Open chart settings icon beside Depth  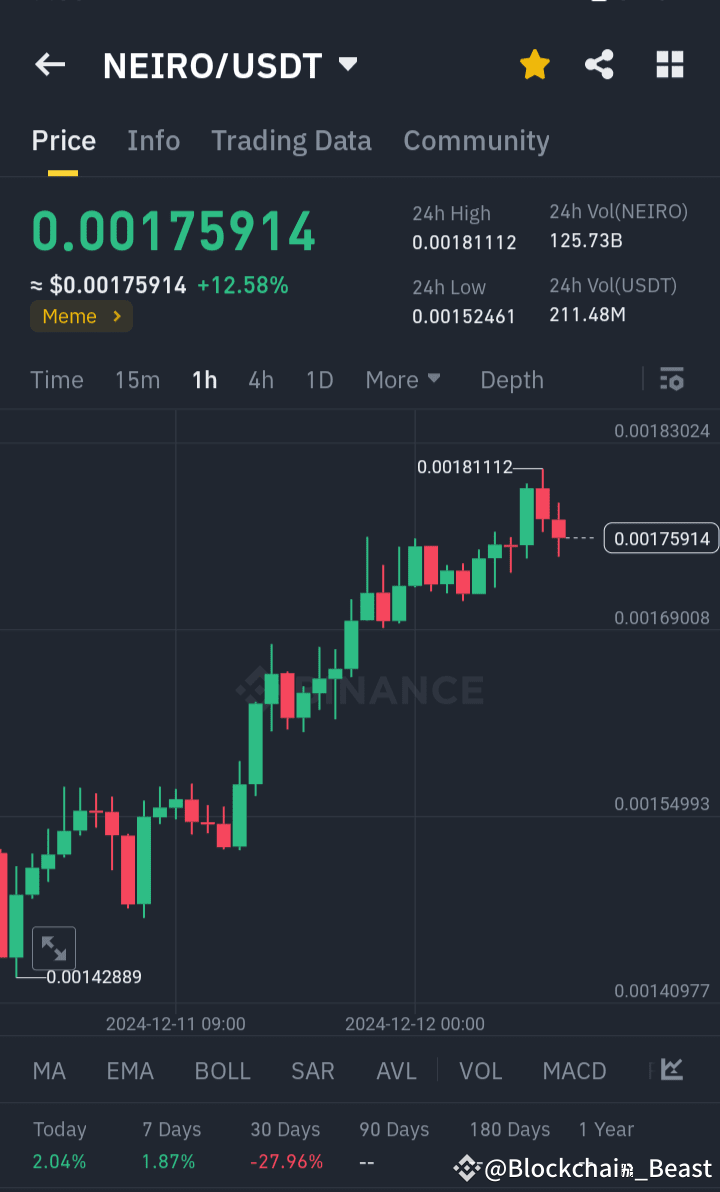[x=671, y=379]
